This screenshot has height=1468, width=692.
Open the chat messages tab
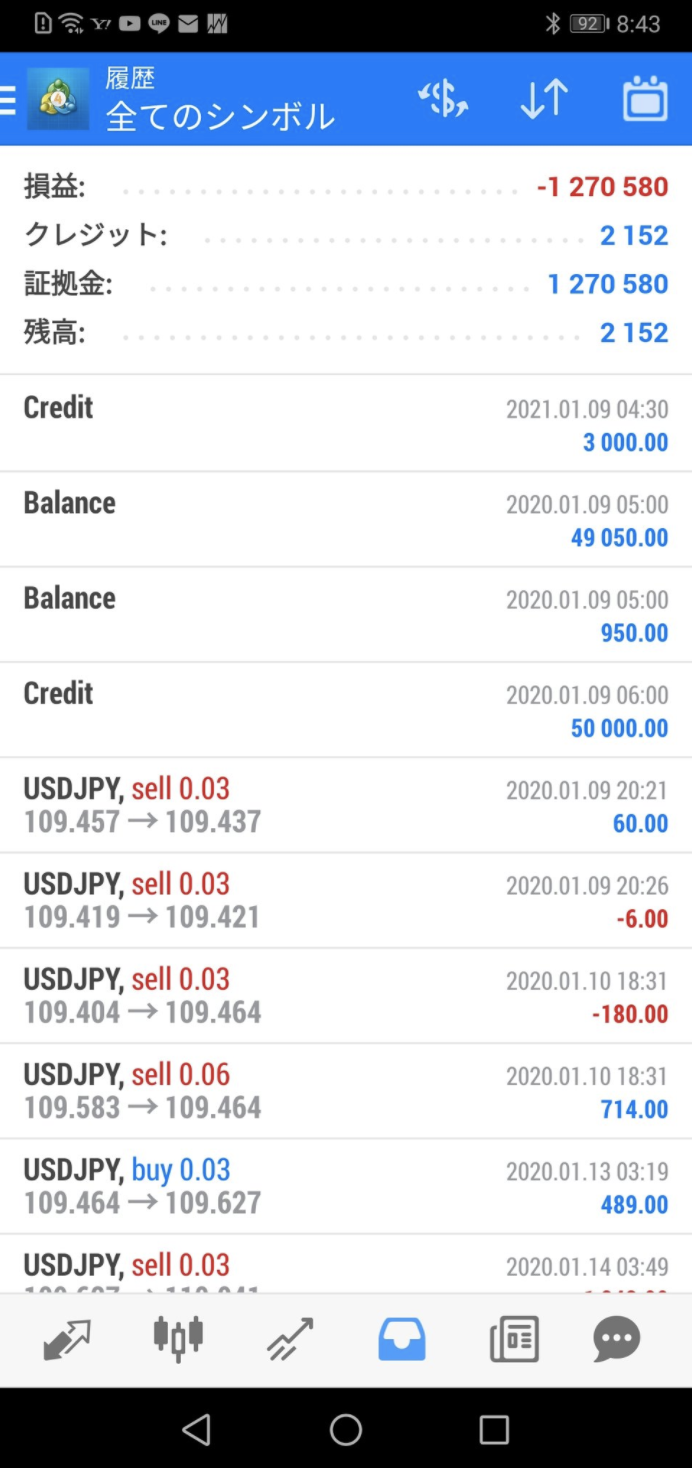coord(617,1340)
